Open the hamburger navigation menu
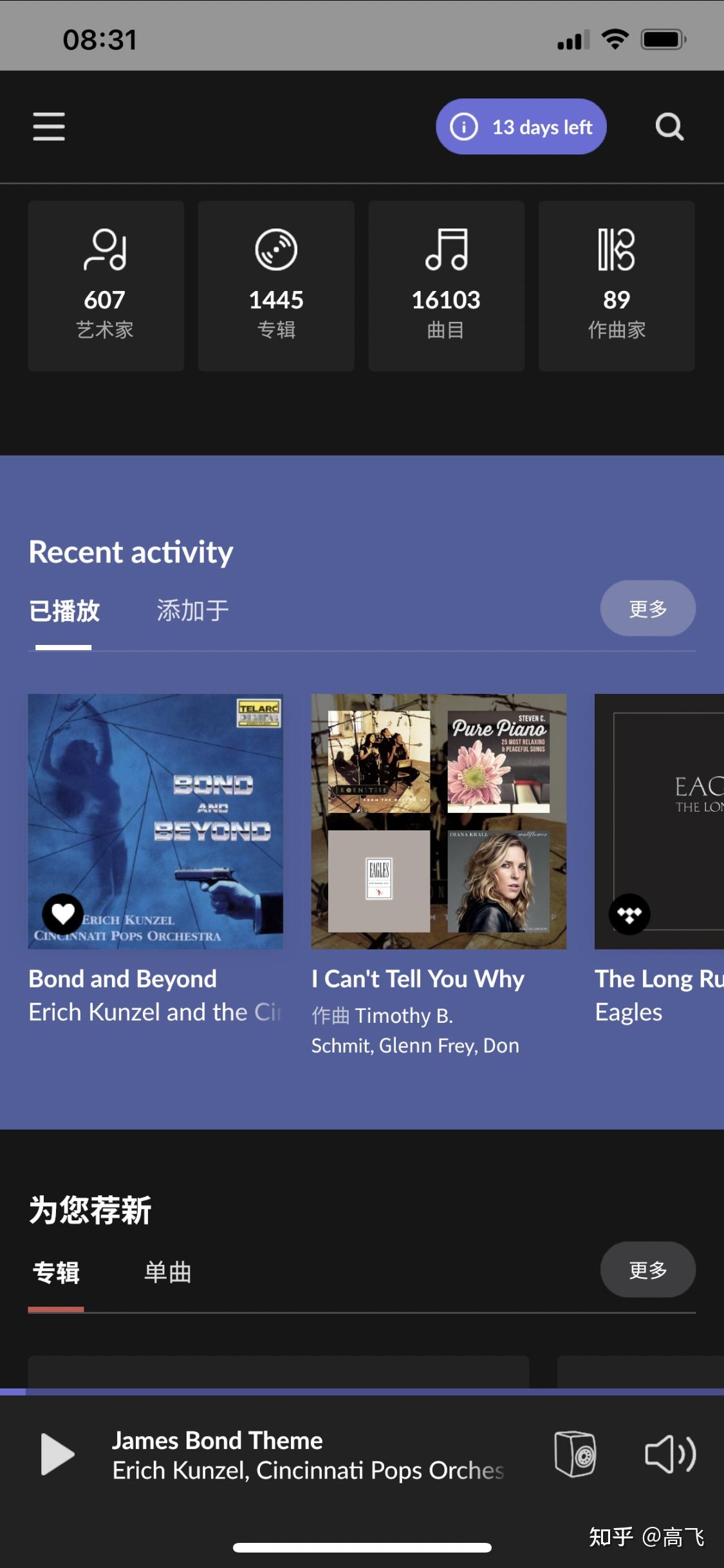Viewport: 724px width, 1568px height. coord(49,126)
